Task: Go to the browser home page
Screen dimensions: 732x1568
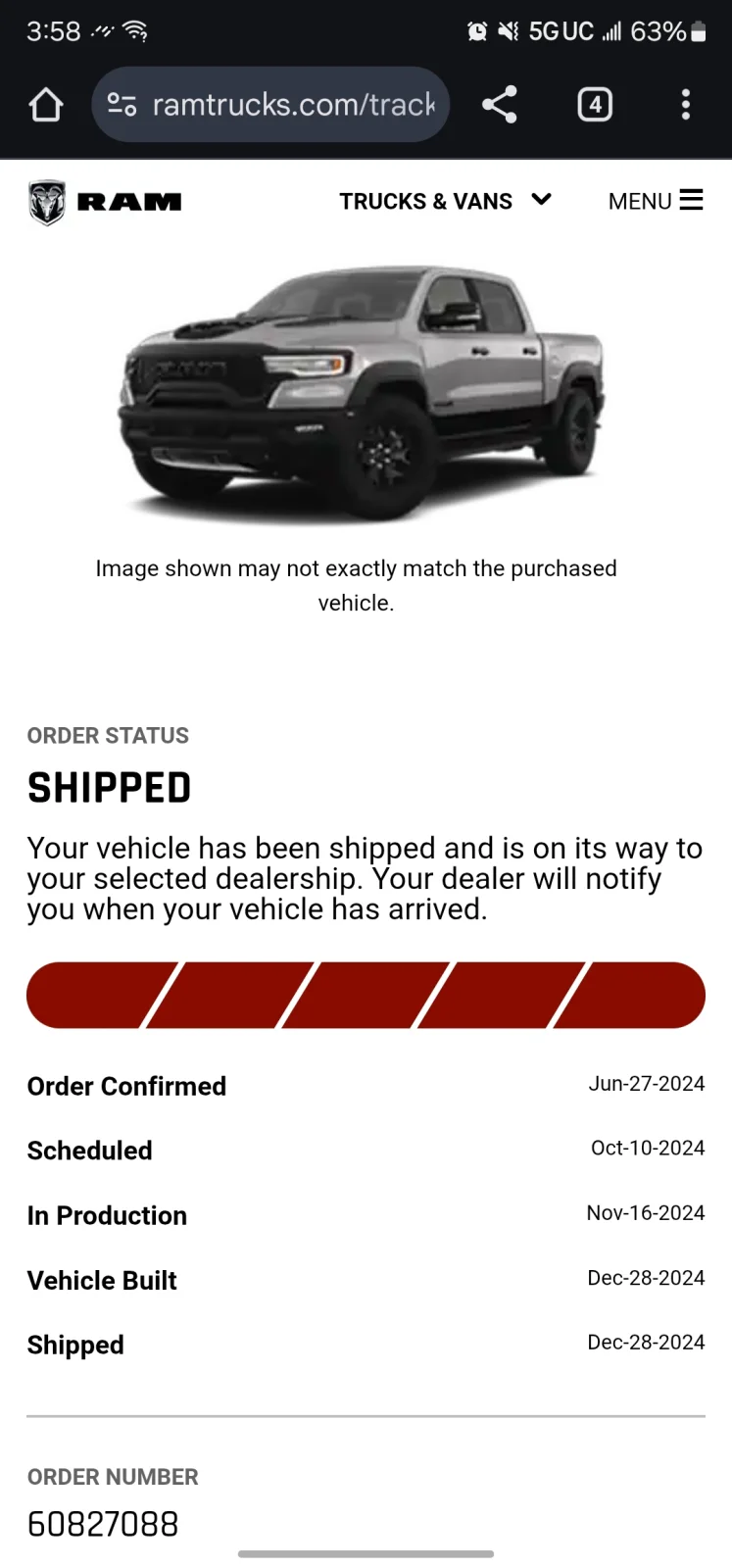Action: pyautogui.click(x=46, y=105)
